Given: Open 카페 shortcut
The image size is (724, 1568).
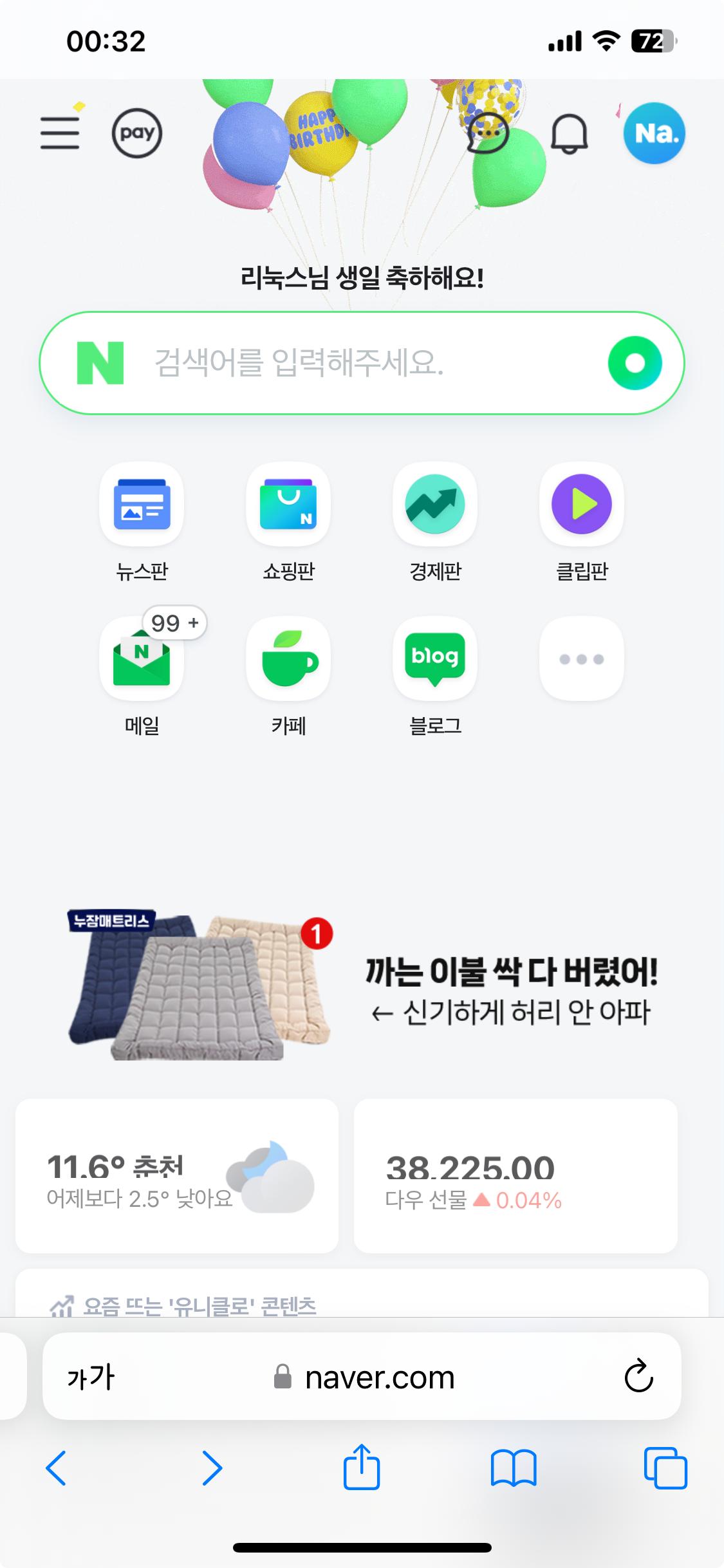Looking at the screenshot, I should pyautogui.click(x=288, y=659).
